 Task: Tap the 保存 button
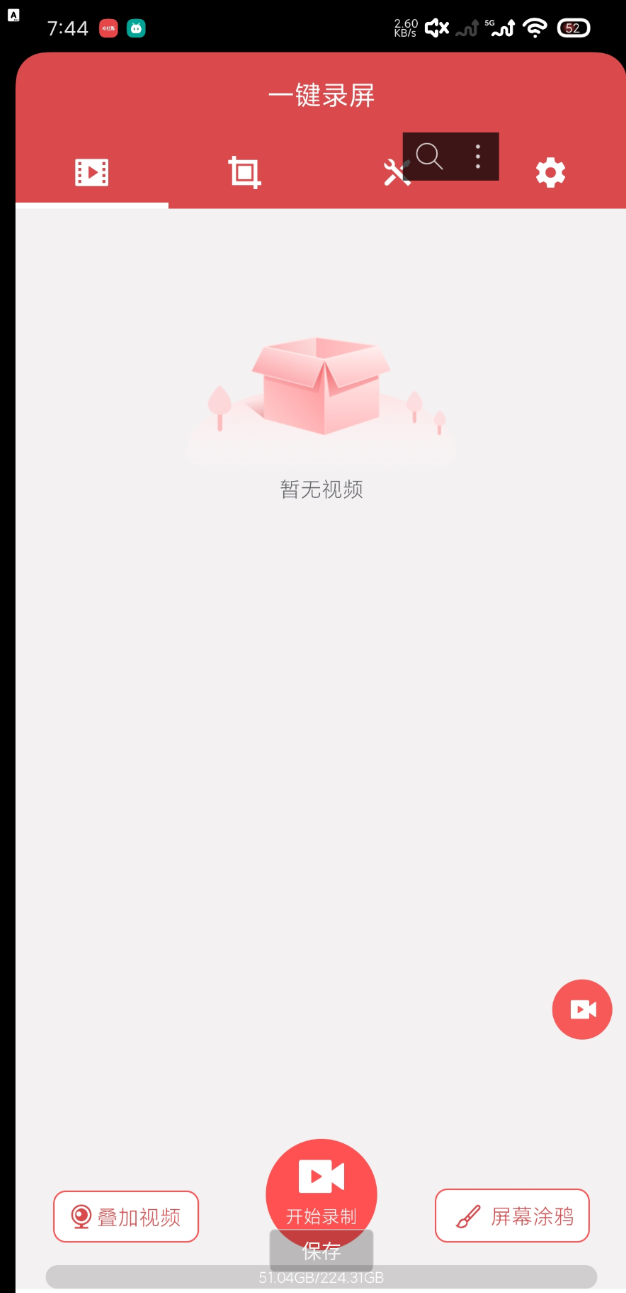click(321, 1251)
